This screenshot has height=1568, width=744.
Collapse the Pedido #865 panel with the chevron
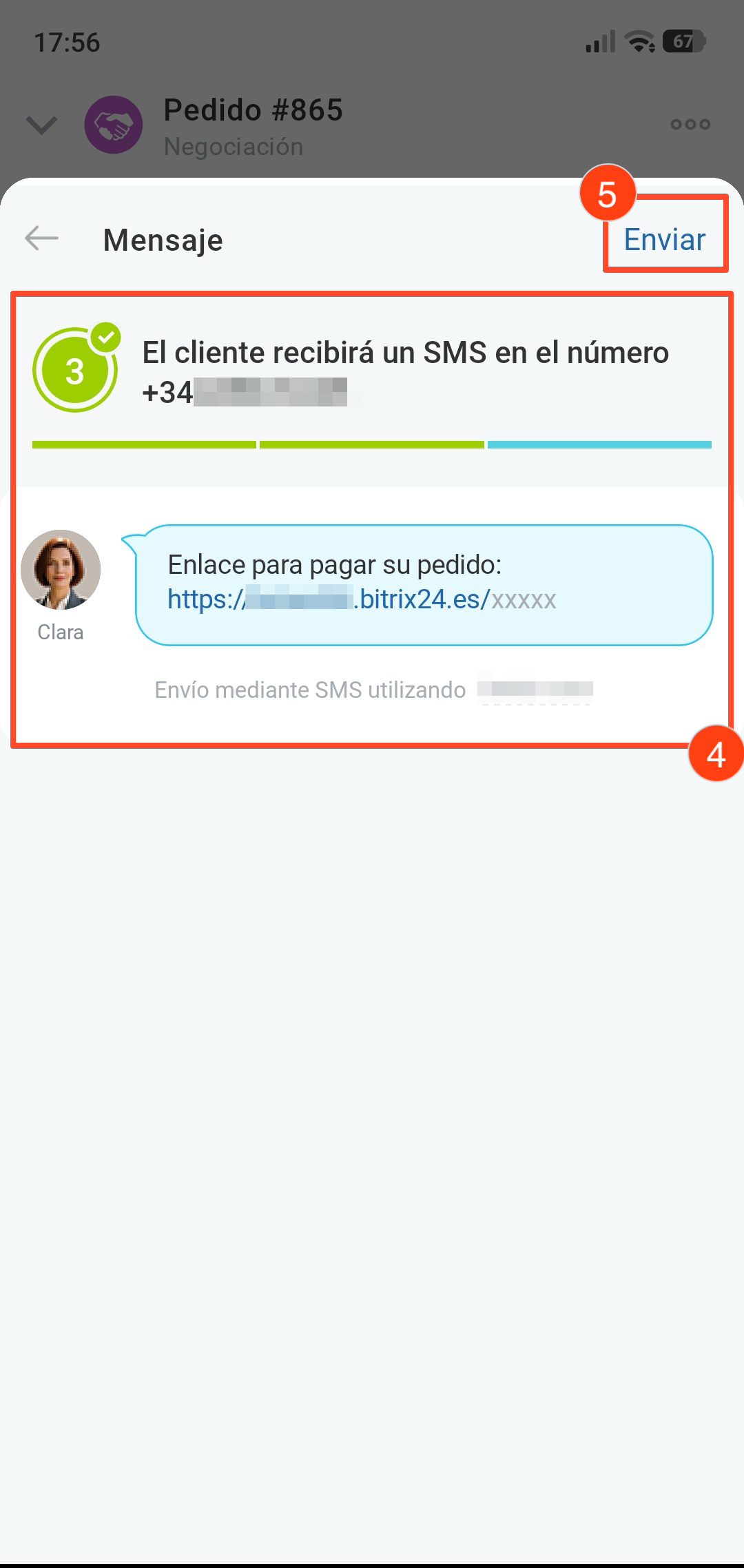tap(41, 125)
